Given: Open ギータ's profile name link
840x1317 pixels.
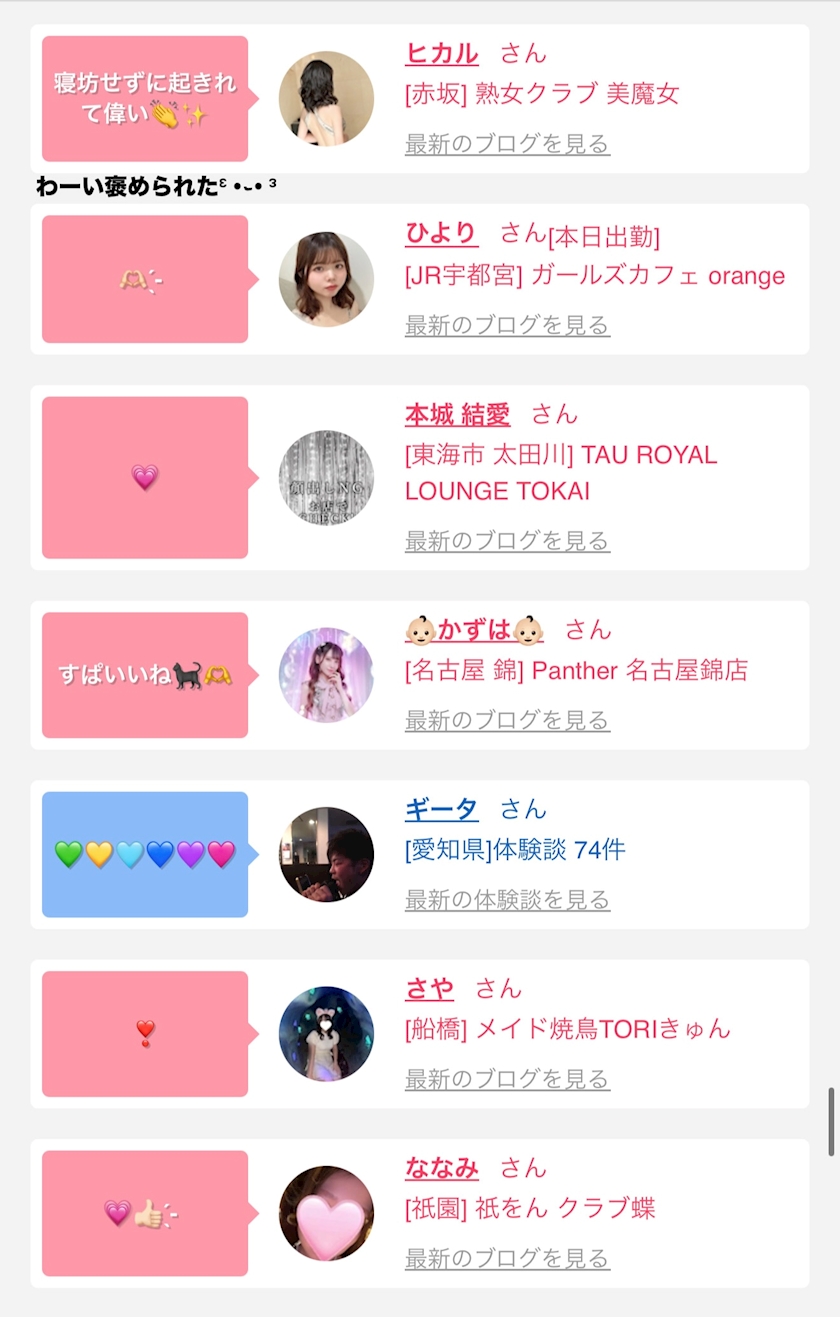Looking at the screenshot, I should click(441, 809).
